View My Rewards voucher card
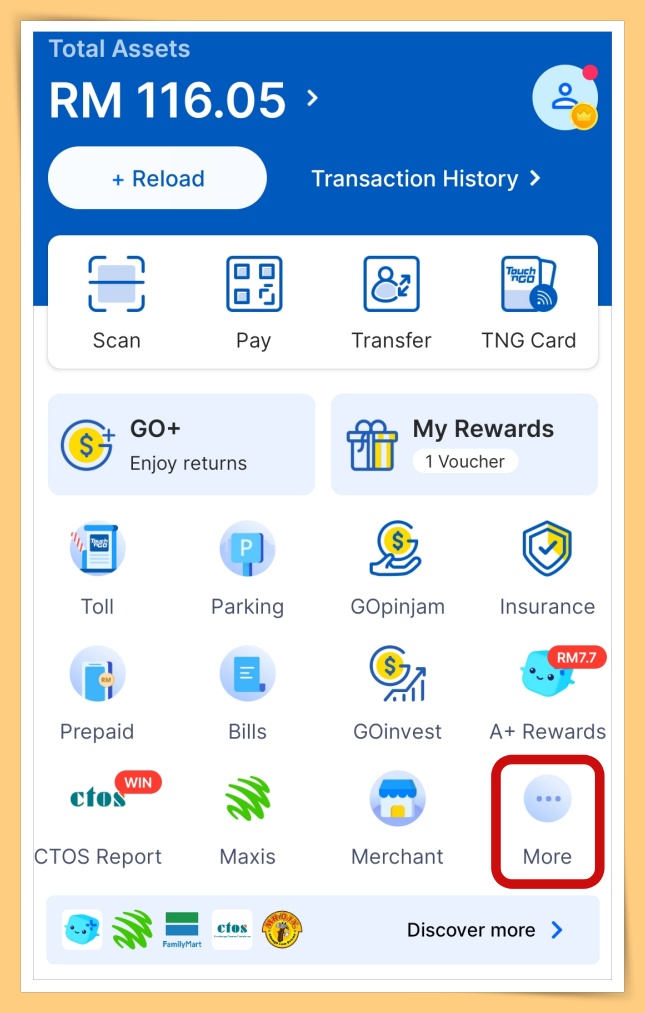Screen dimensions: 645x1013 [464, 445]
